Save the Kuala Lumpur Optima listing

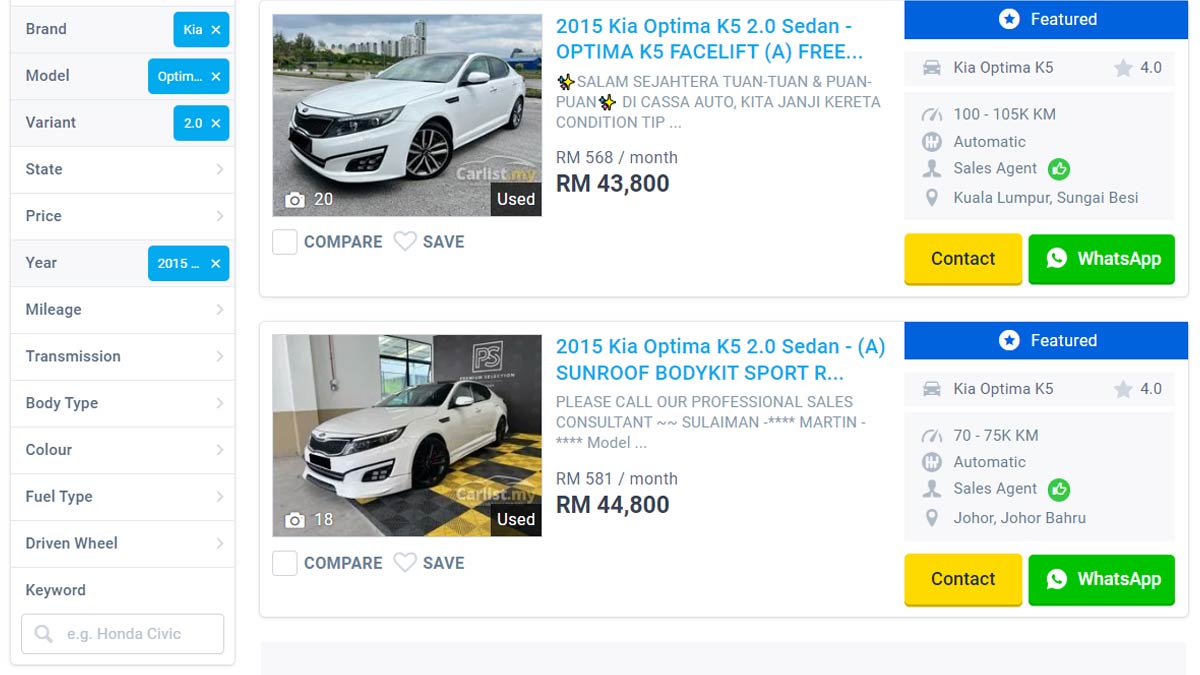429,242
